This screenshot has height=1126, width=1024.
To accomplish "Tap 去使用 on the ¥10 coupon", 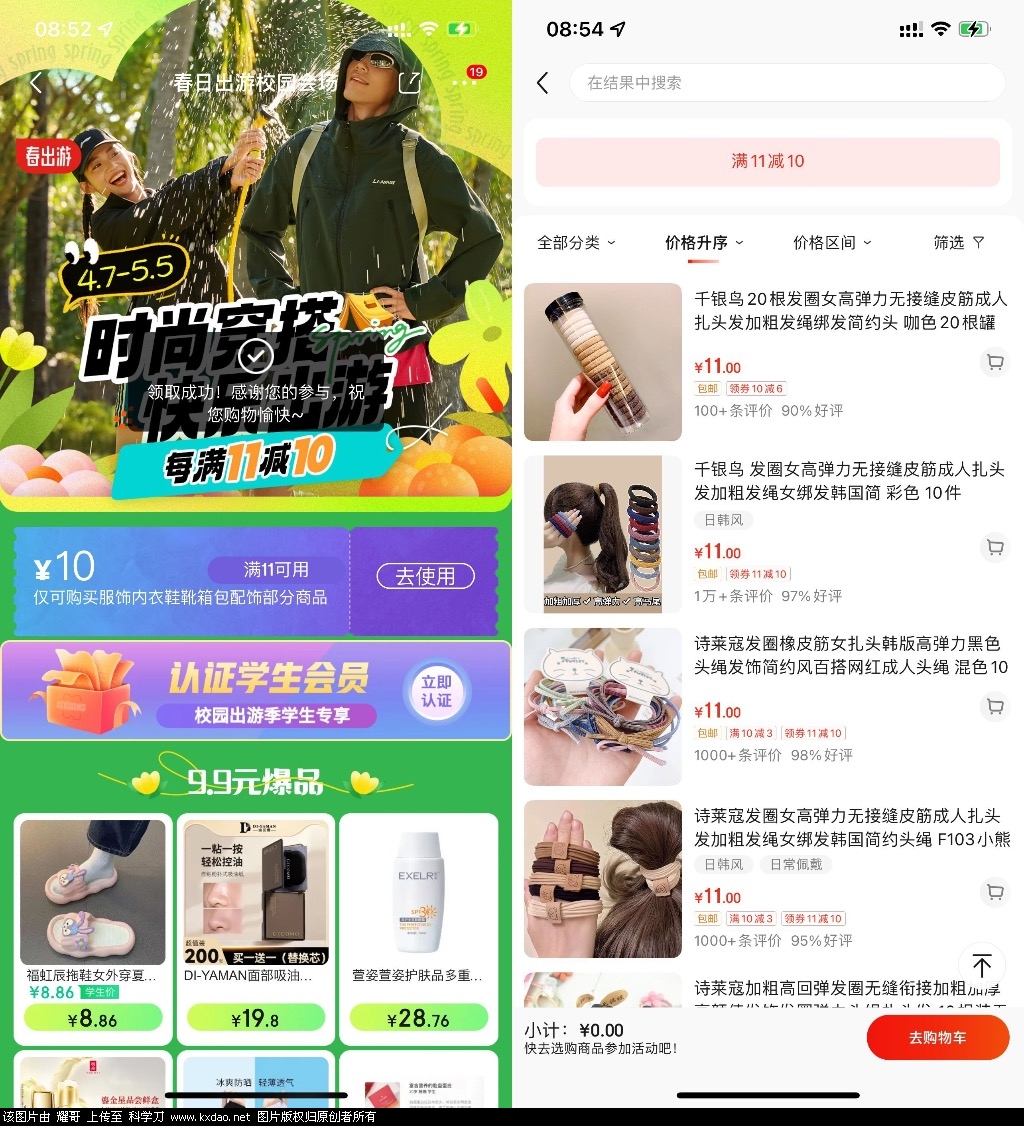I will [425, 577].
